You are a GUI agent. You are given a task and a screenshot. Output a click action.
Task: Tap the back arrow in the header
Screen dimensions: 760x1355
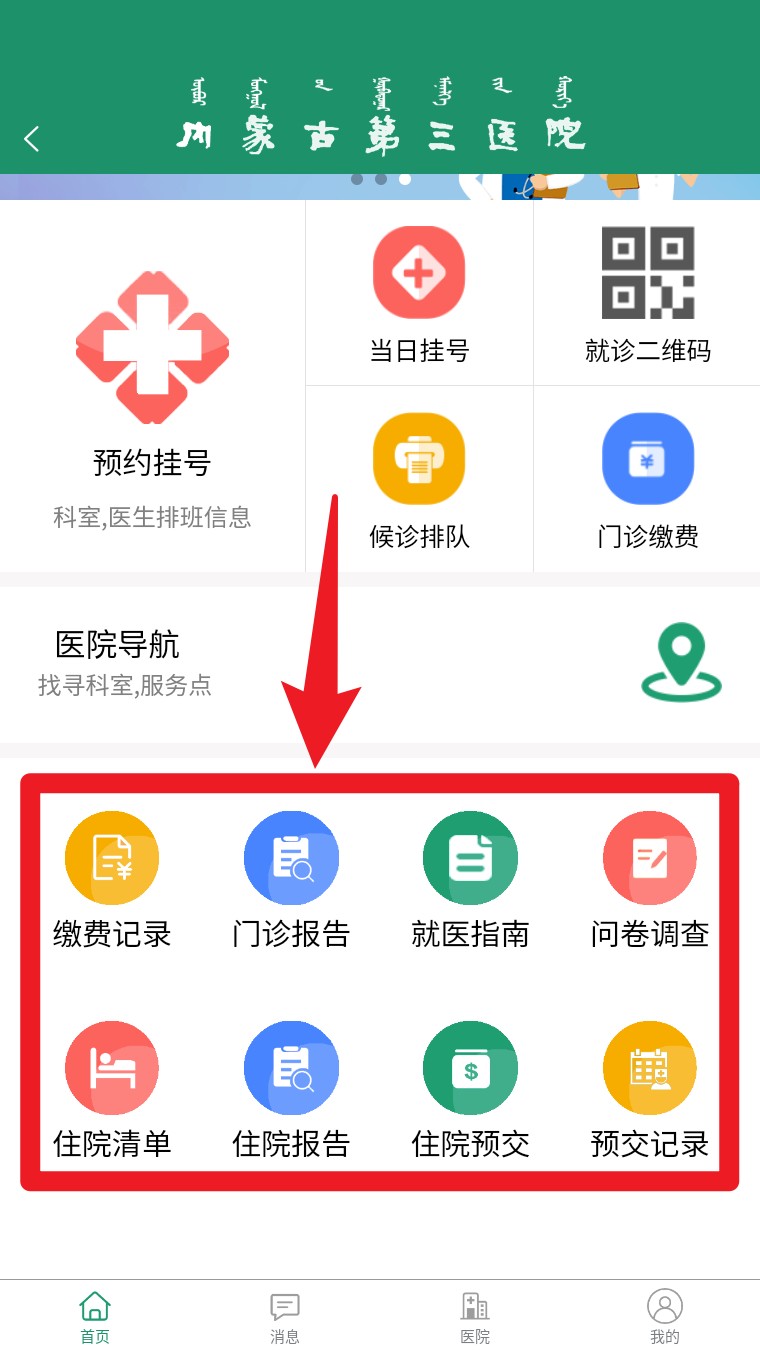pyautogui.click(x=32, y=139)
